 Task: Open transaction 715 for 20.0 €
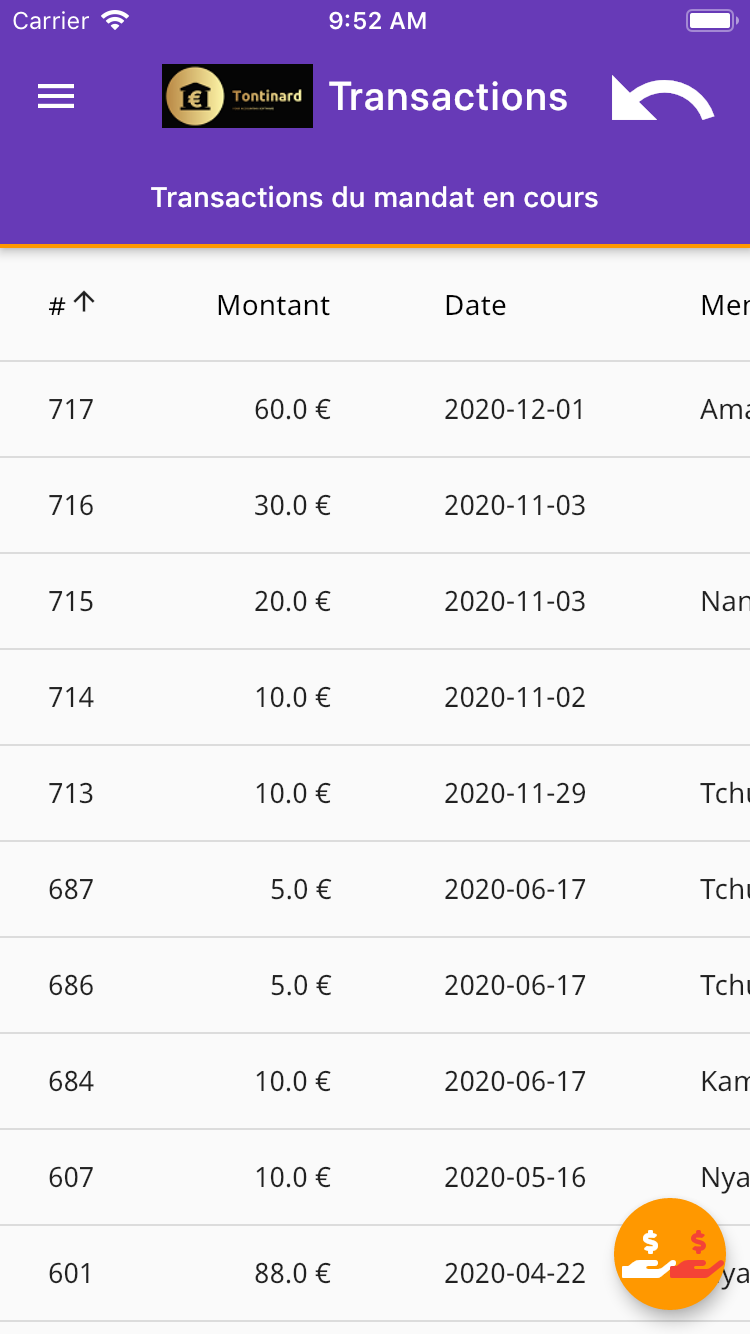tap(375, 601)
